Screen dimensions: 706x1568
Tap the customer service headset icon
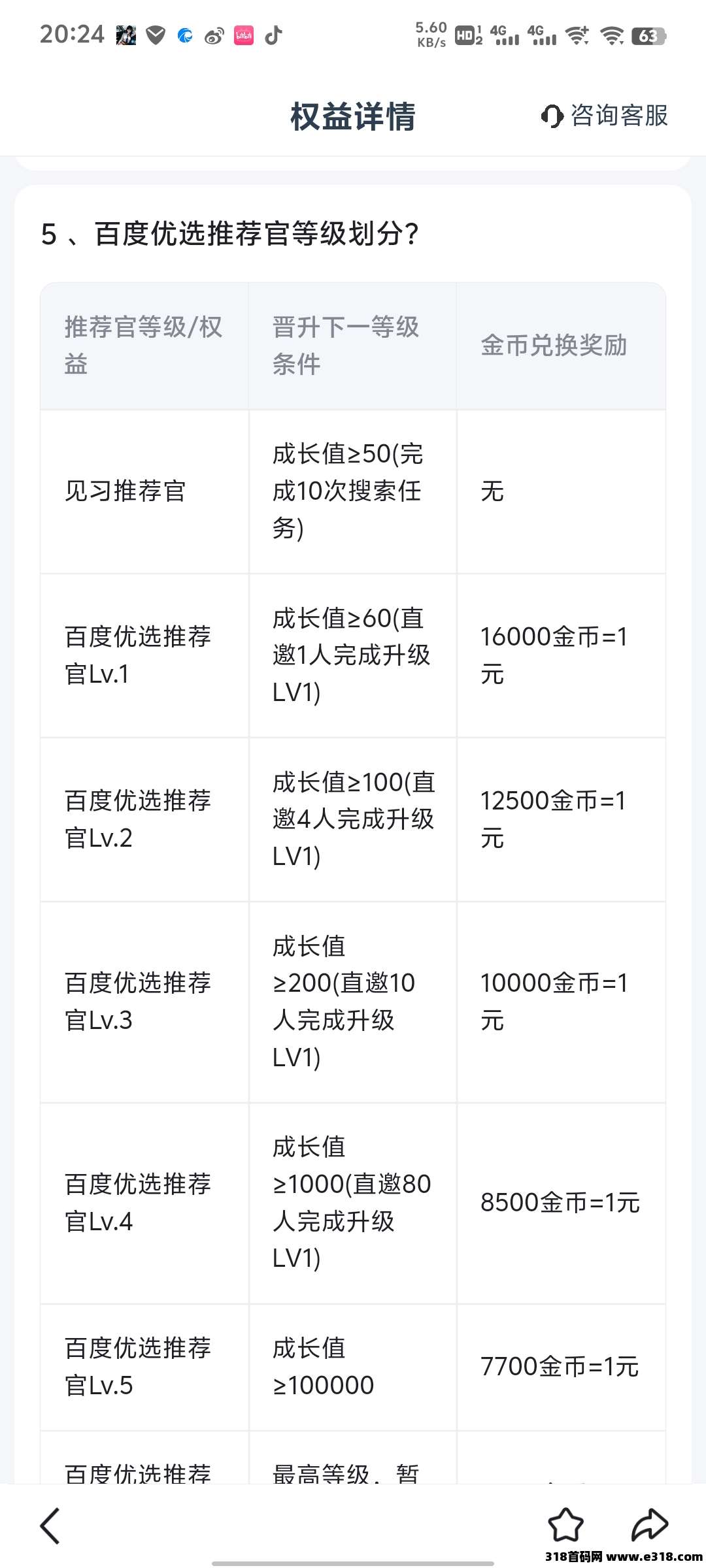pyautogui.click(x=551, y=116)
